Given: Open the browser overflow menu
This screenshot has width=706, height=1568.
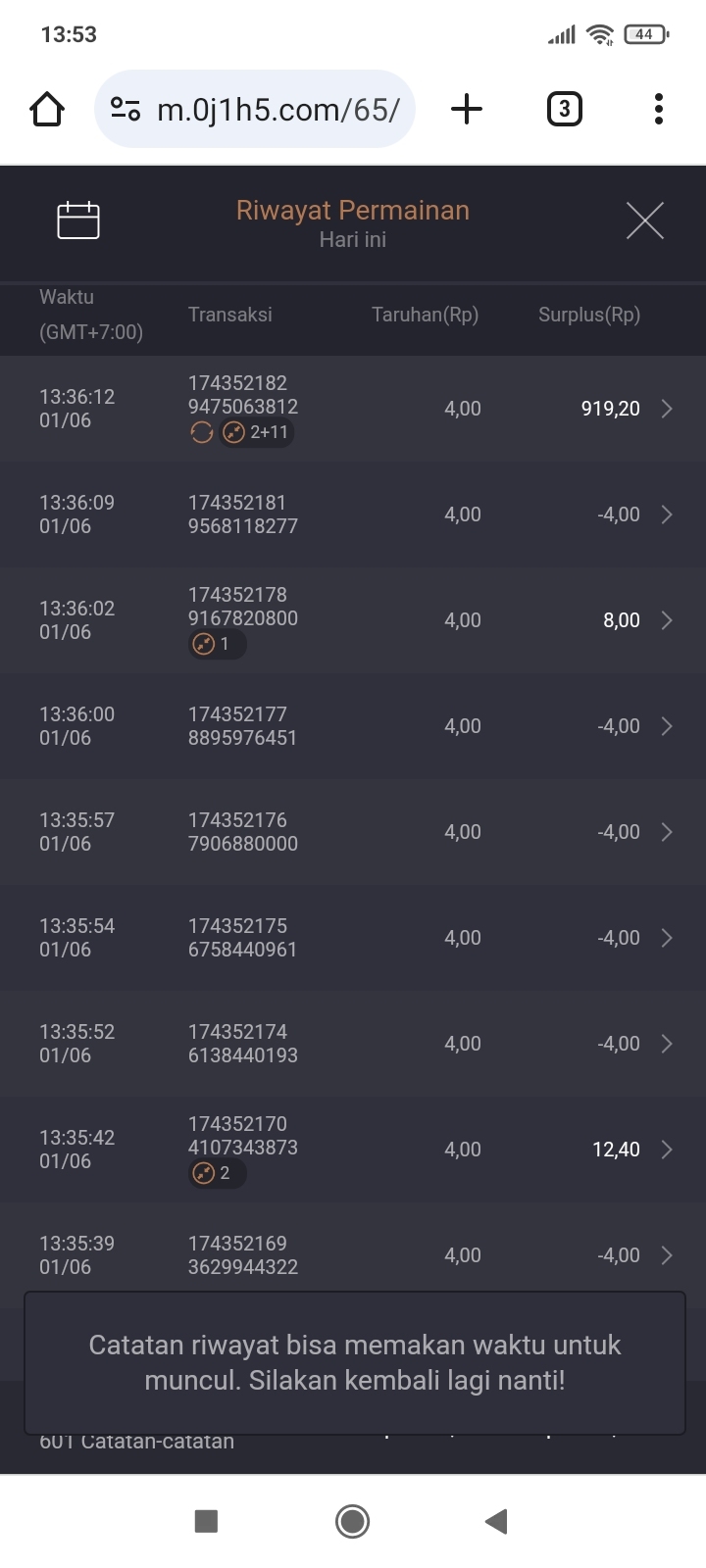Looking at the screenshot, I should (659, 109).
